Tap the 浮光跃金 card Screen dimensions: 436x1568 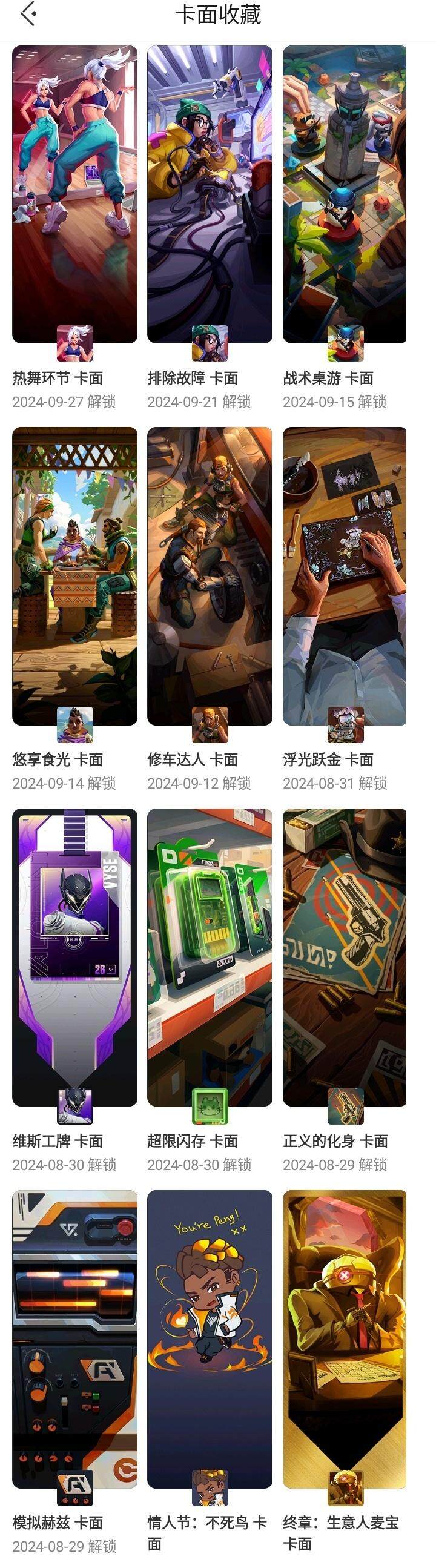(x=345, y=576)
